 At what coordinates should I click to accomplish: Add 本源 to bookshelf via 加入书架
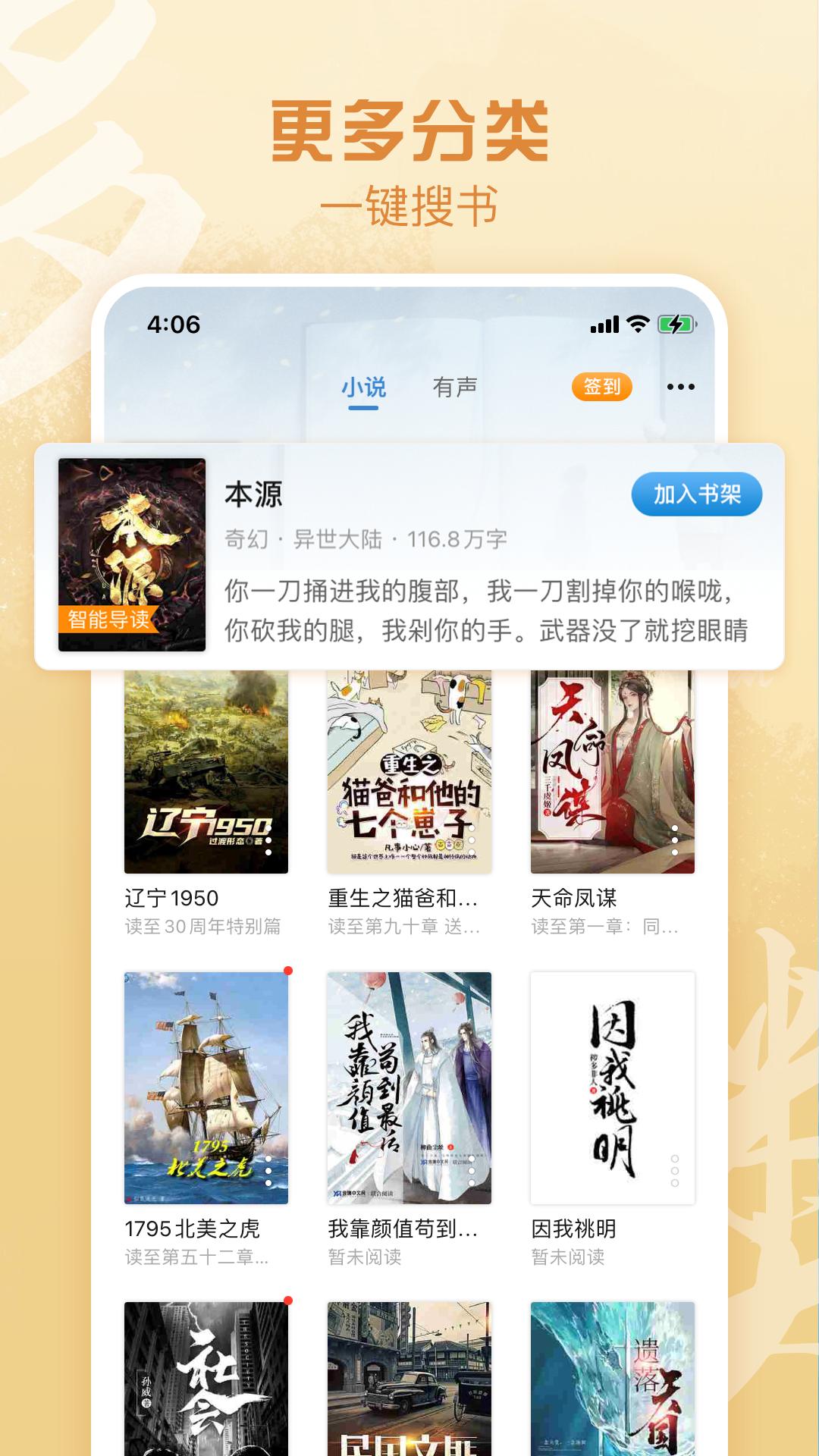(x=696, y=494)
